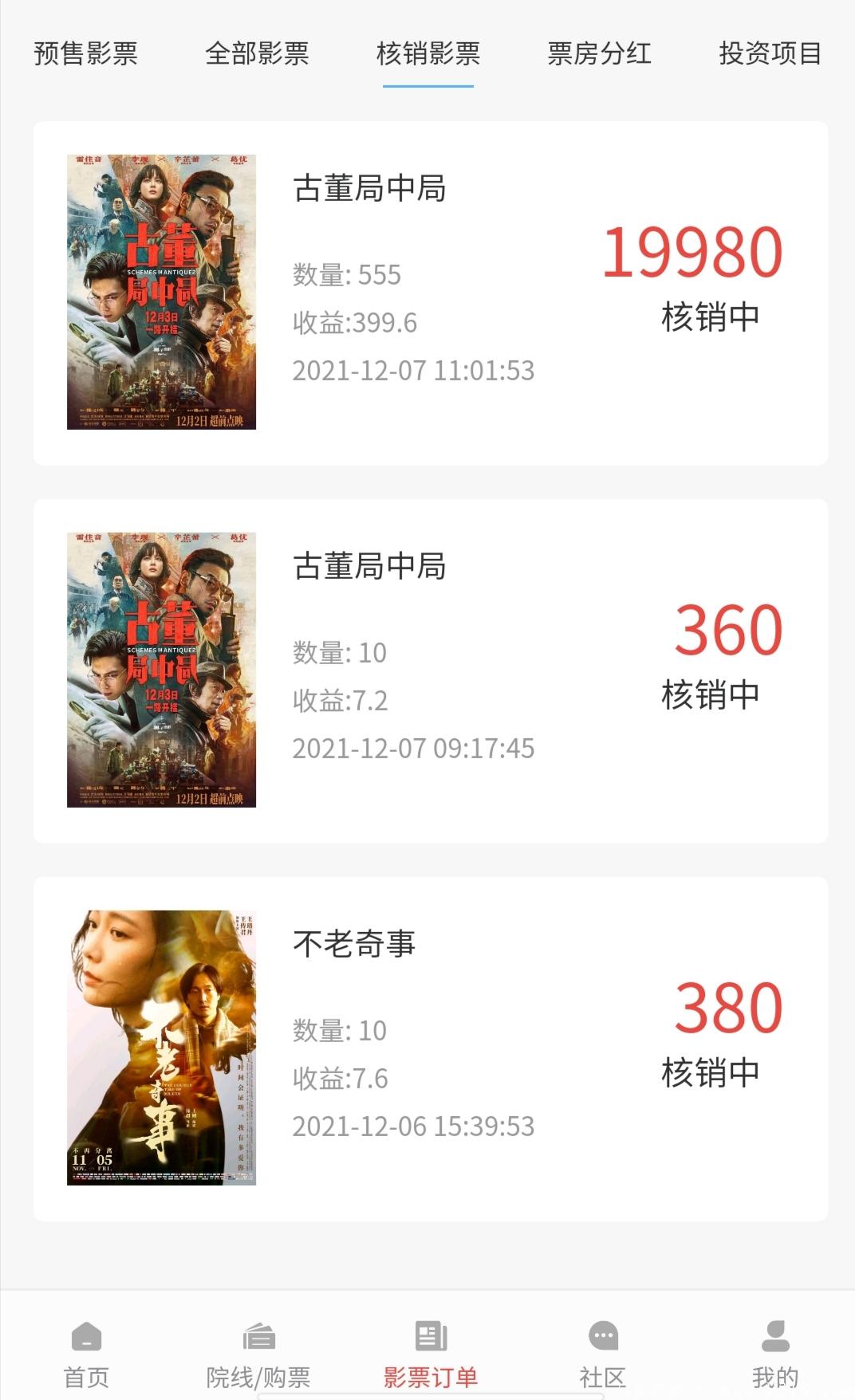Switch to the 预售影票 tab
Image resolution: width=855 pixels, height=1400 pixels.
pyautogui.click(x=85, y=53)
